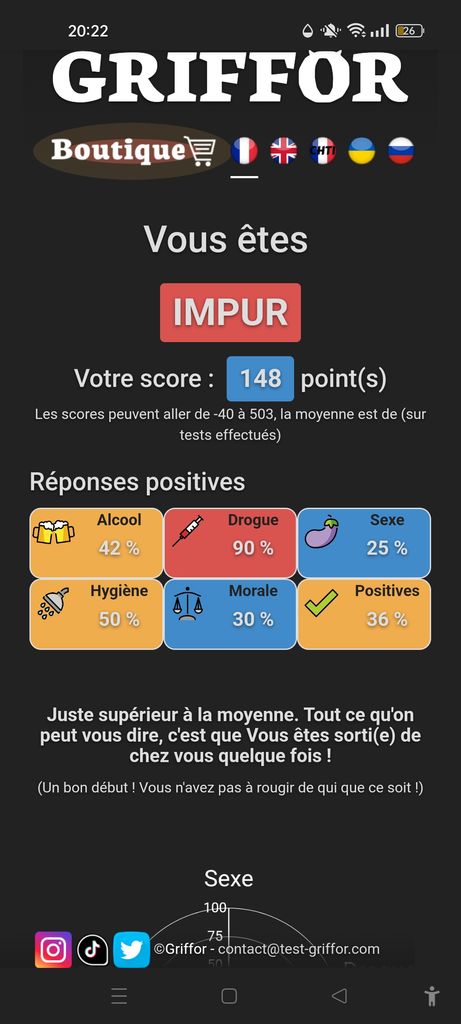Select the Ukrainian flag language

[361, 151]
